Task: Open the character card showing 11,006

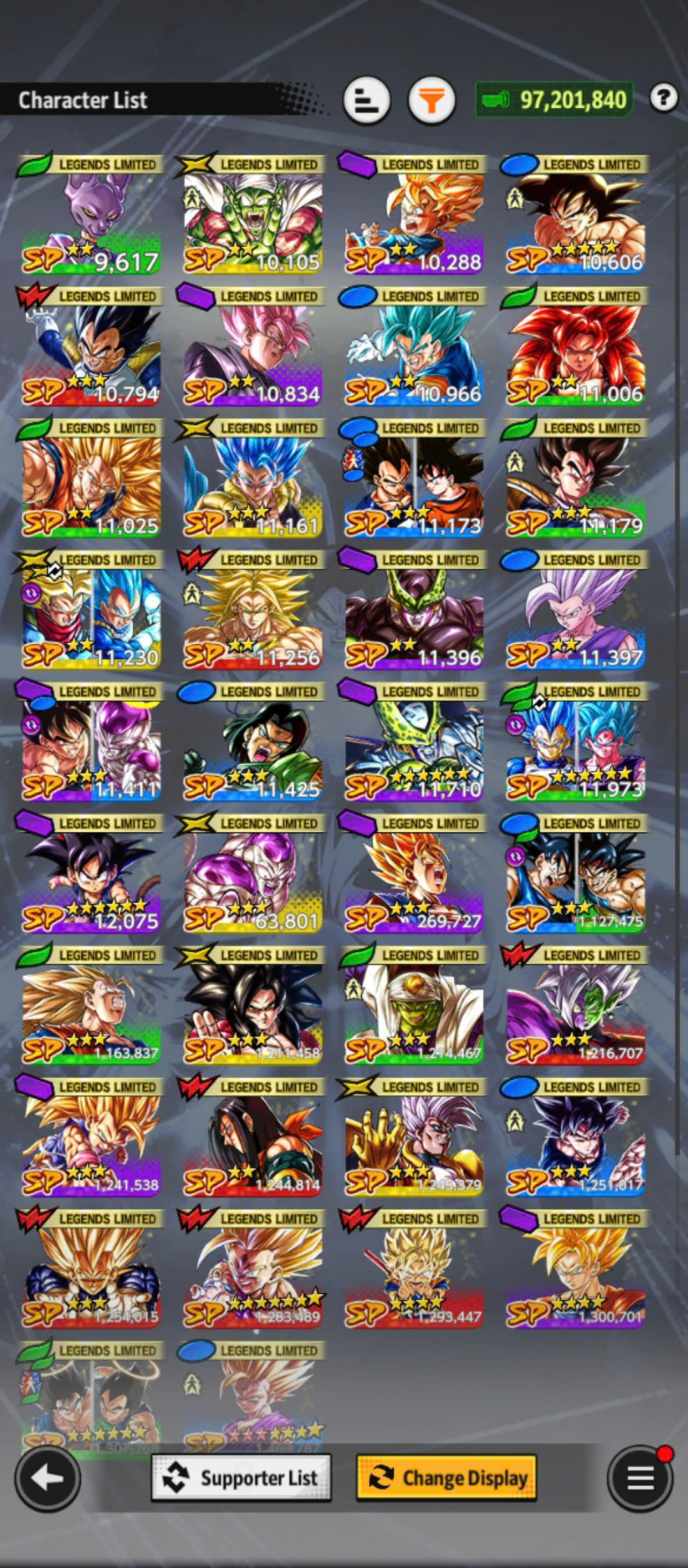Action: pos(575,347)
